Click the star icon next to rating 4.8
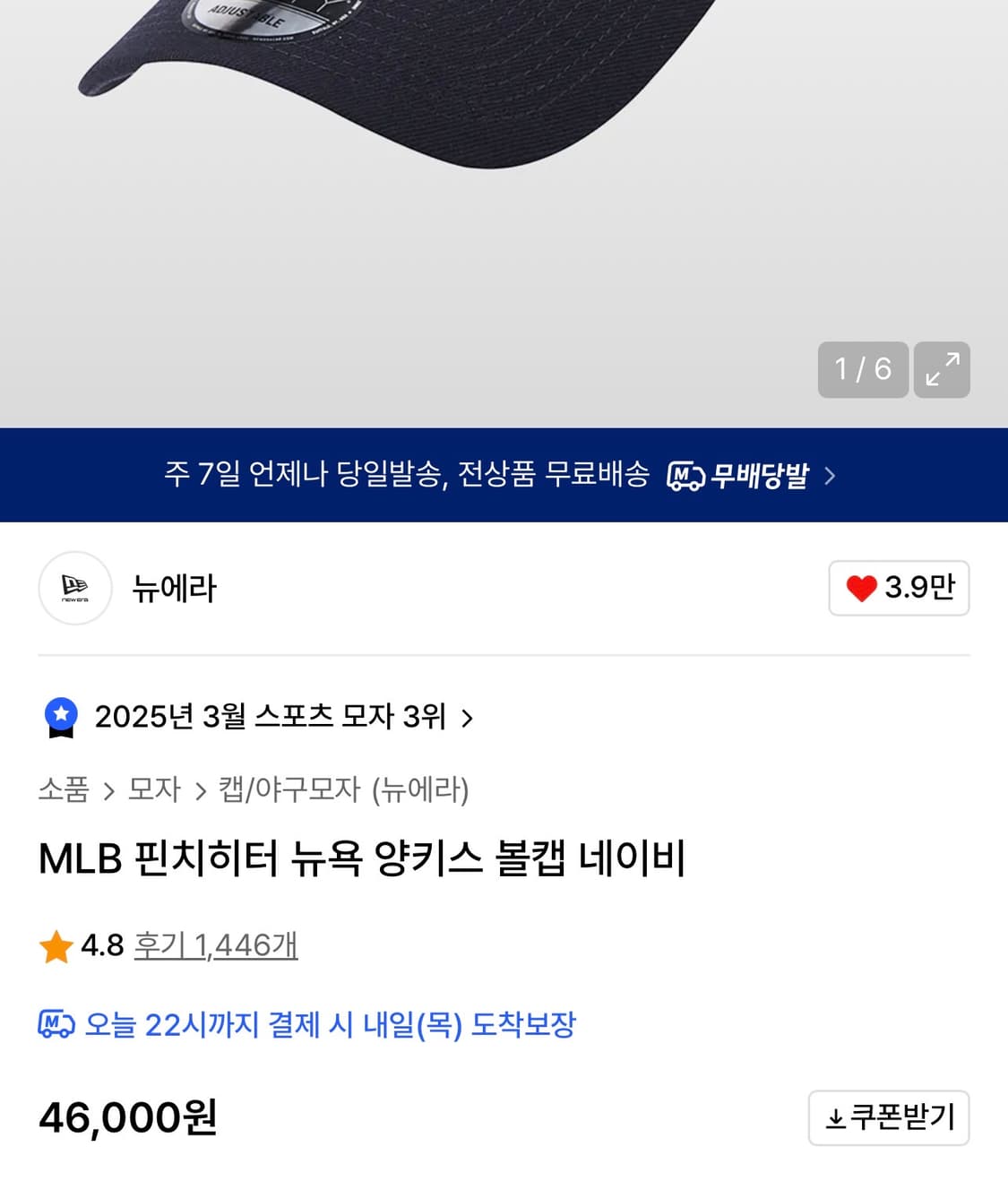Viewport: 1008px width, 1181px height. click(56, 945)
